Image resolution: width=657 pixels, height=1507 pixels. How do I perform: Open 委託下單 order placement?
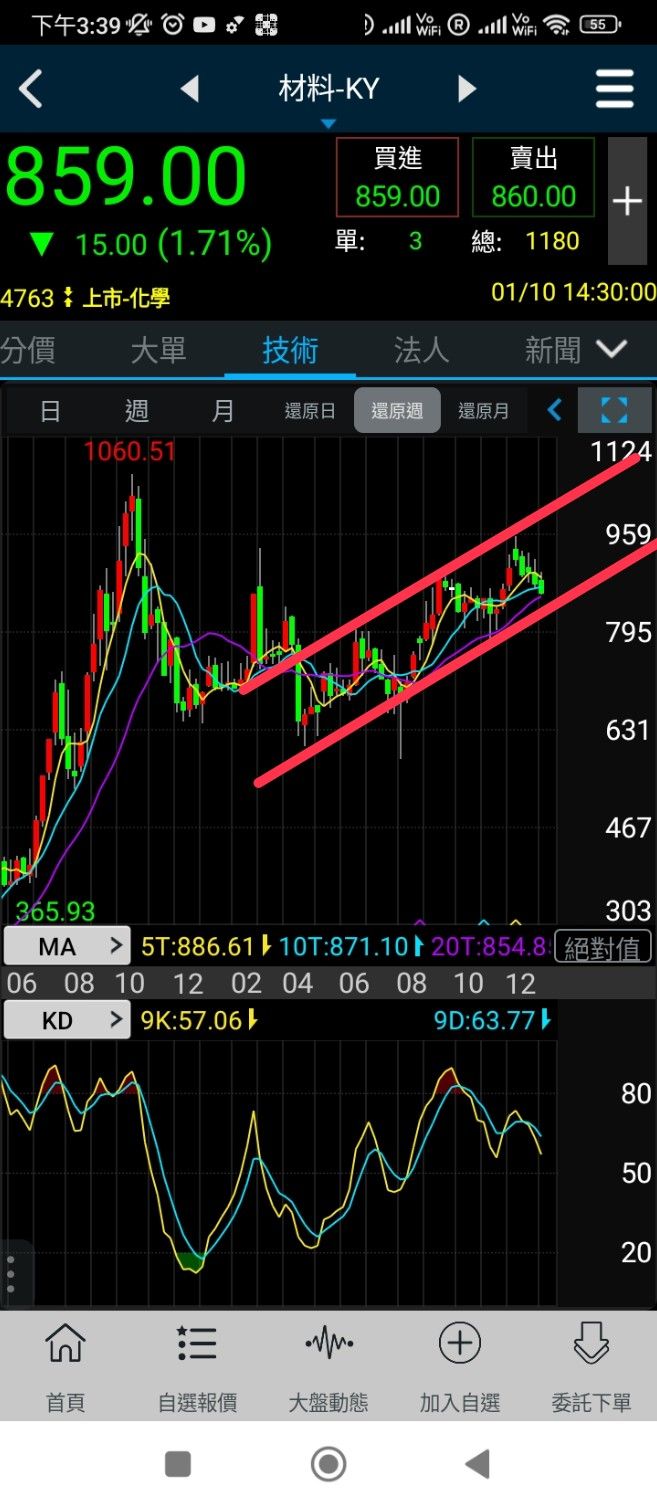click(x=591, y=1367)
